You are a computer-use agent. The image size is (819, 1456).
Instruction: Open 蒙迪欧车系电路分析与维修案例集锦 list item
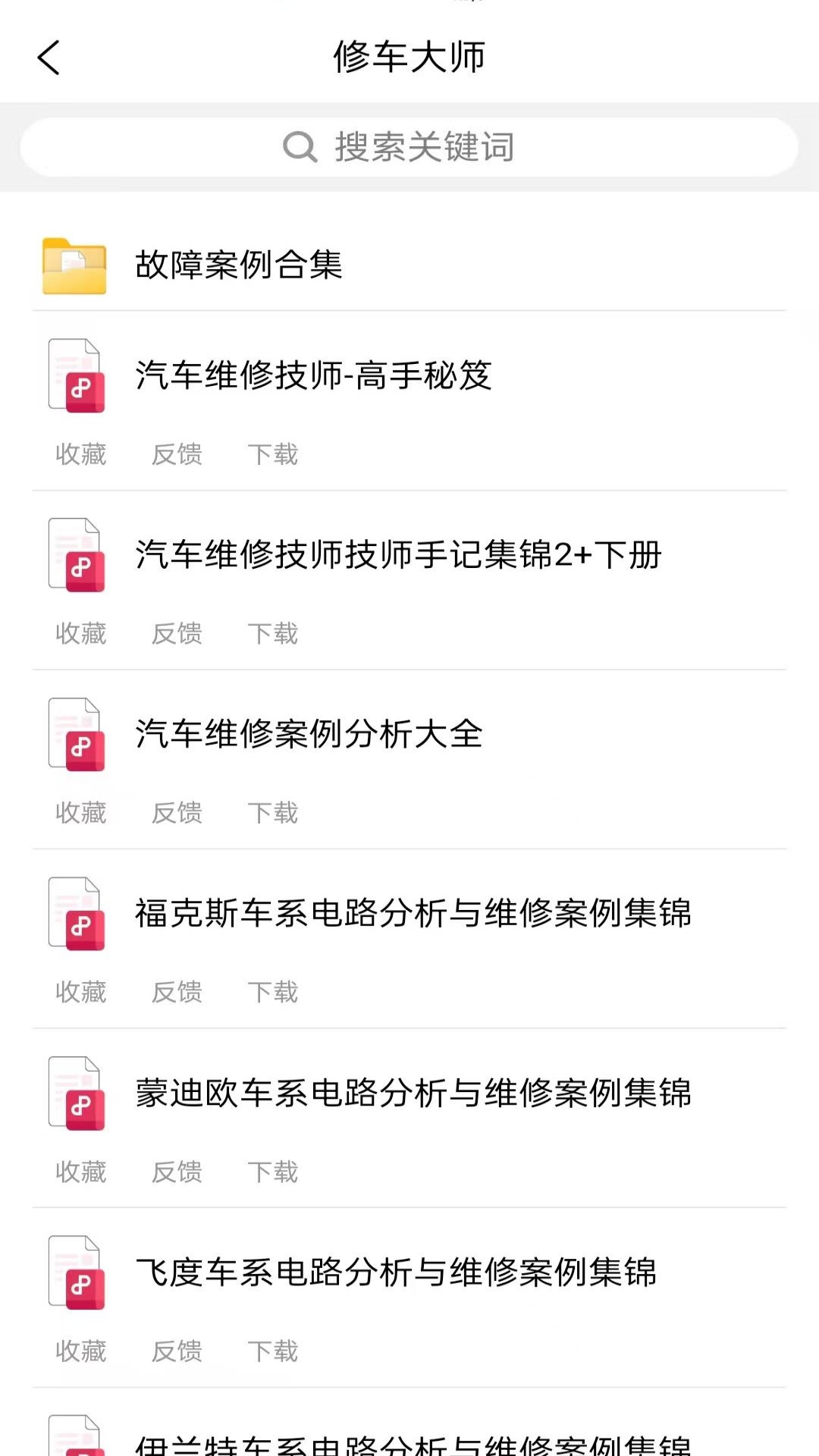[414, 1094]
